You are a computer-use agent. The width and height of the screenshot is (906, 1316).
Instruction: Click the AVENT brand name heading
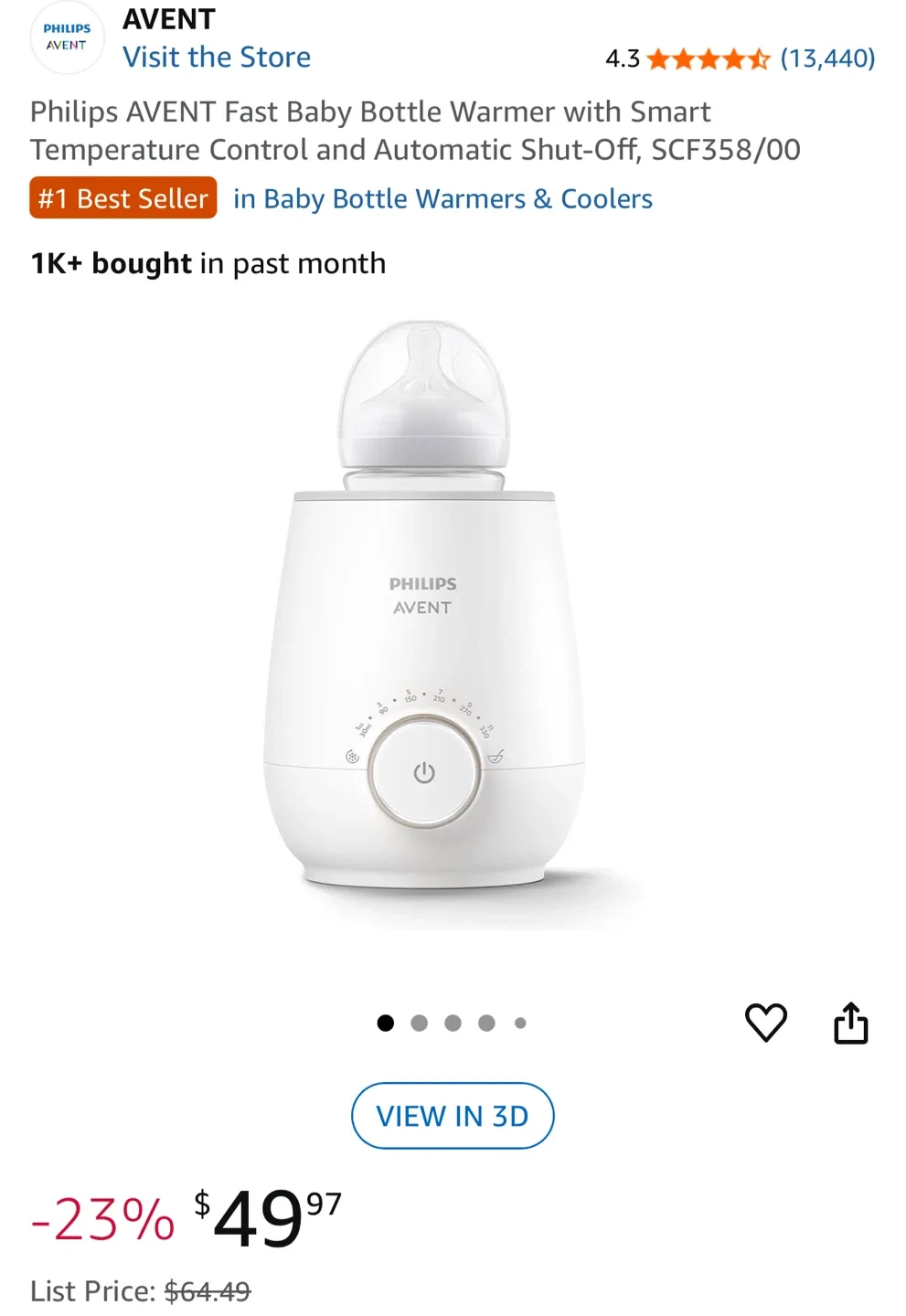coord(168,19)
